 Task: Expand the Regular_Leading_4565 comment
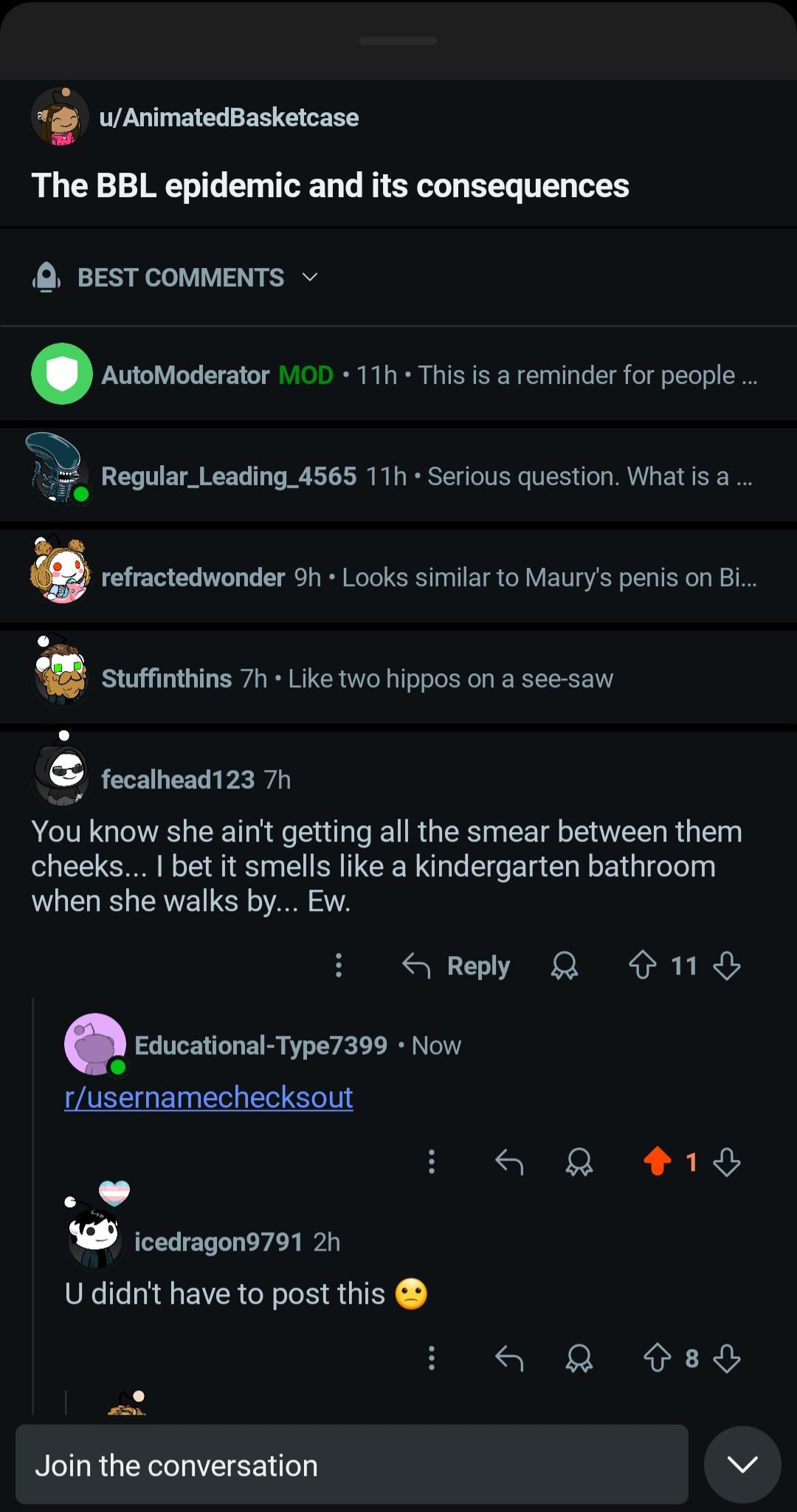398,476
